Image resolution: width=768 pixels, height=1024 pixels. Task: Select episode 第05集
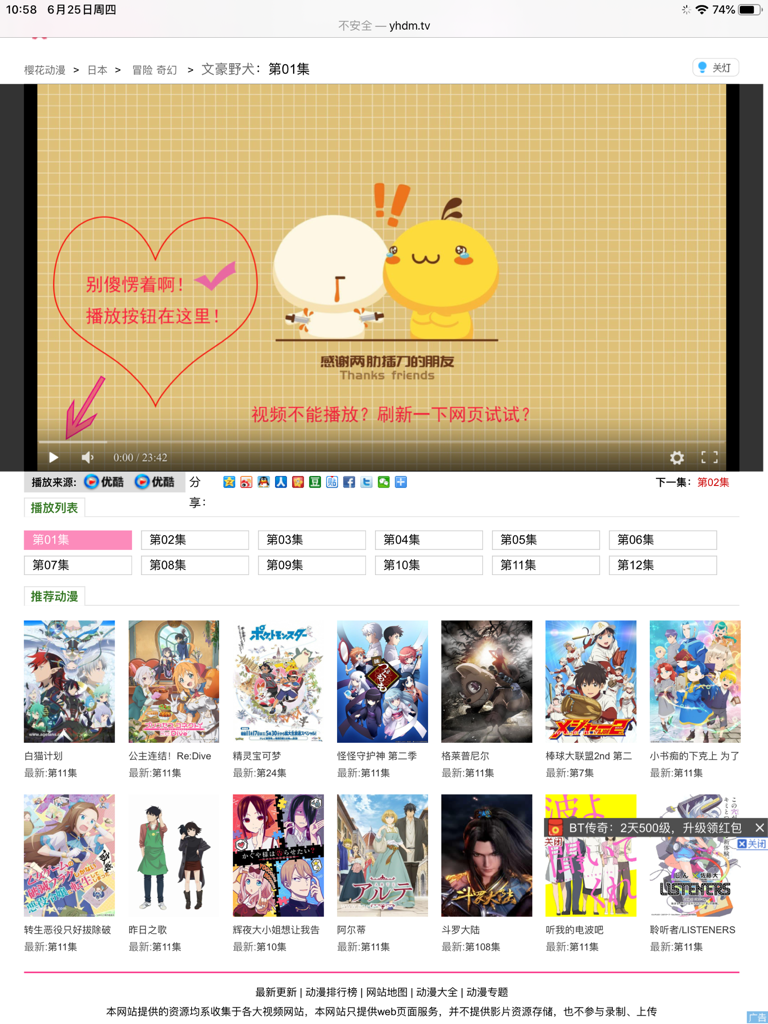[545, 540]
